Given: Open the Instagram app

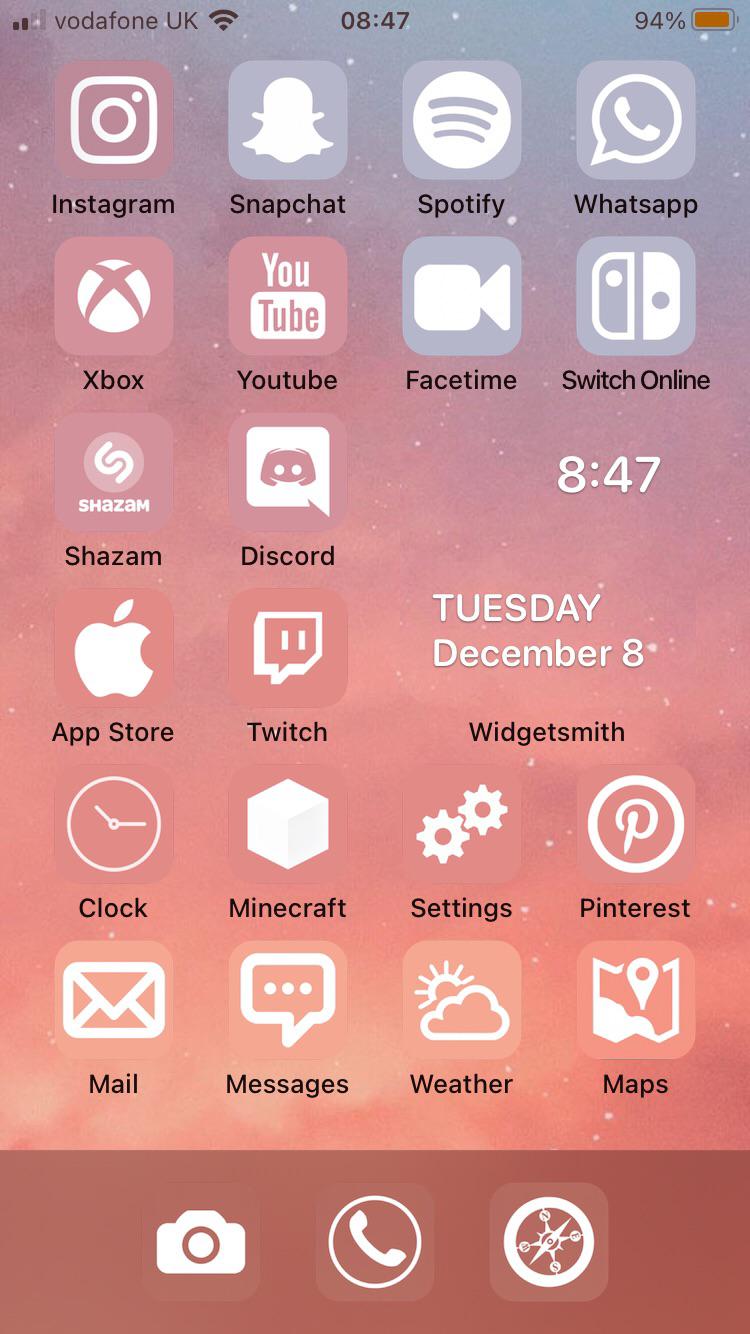Looking at the screenshot, I should click(x=114, y=120).
